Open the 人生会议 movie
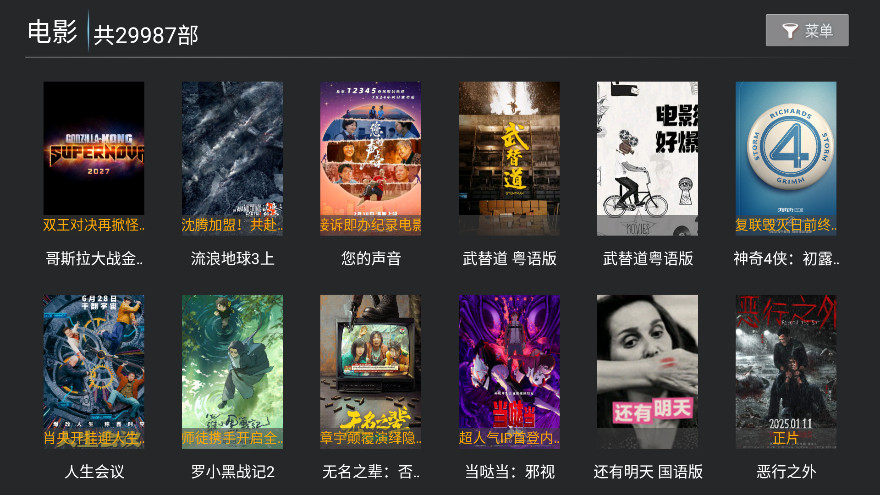This screenshot has height=495, width=880. point(94,371)
